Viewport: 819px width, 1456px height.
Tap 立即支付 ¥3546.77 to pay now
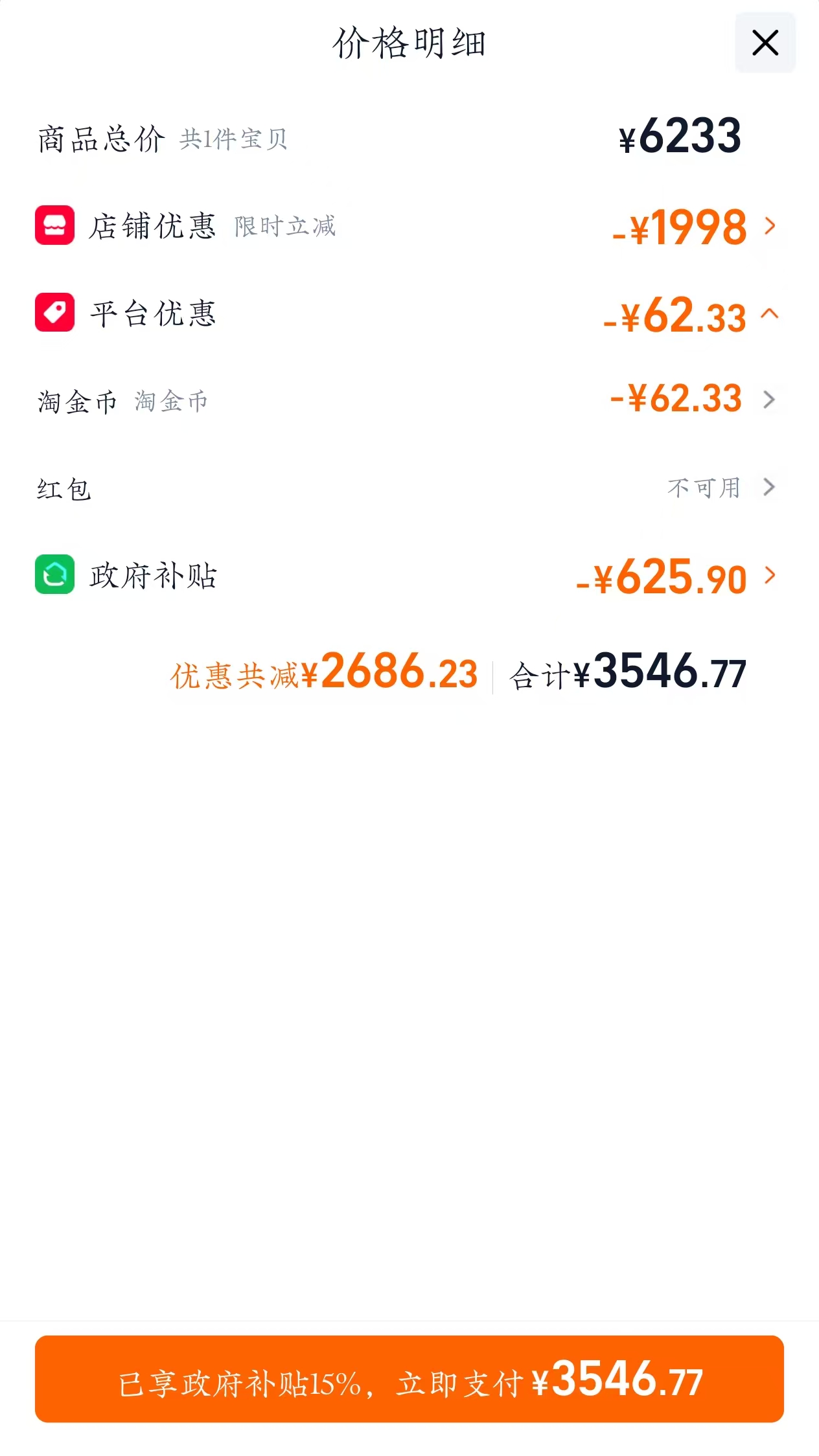pyautogui.click(x=409, y=1380)
